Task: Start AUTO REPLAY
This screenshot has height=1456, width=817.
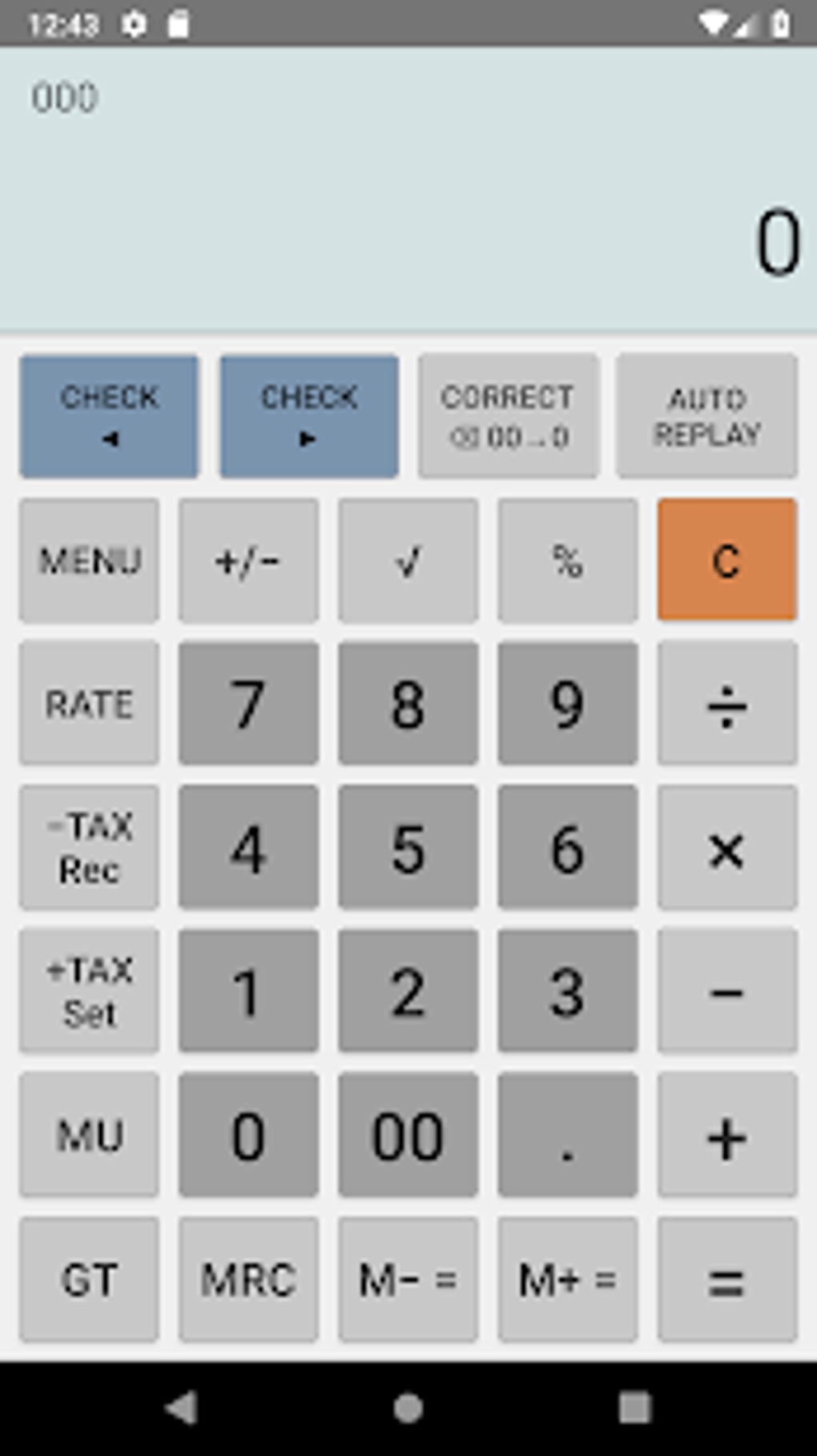Action: click(706, 416)
